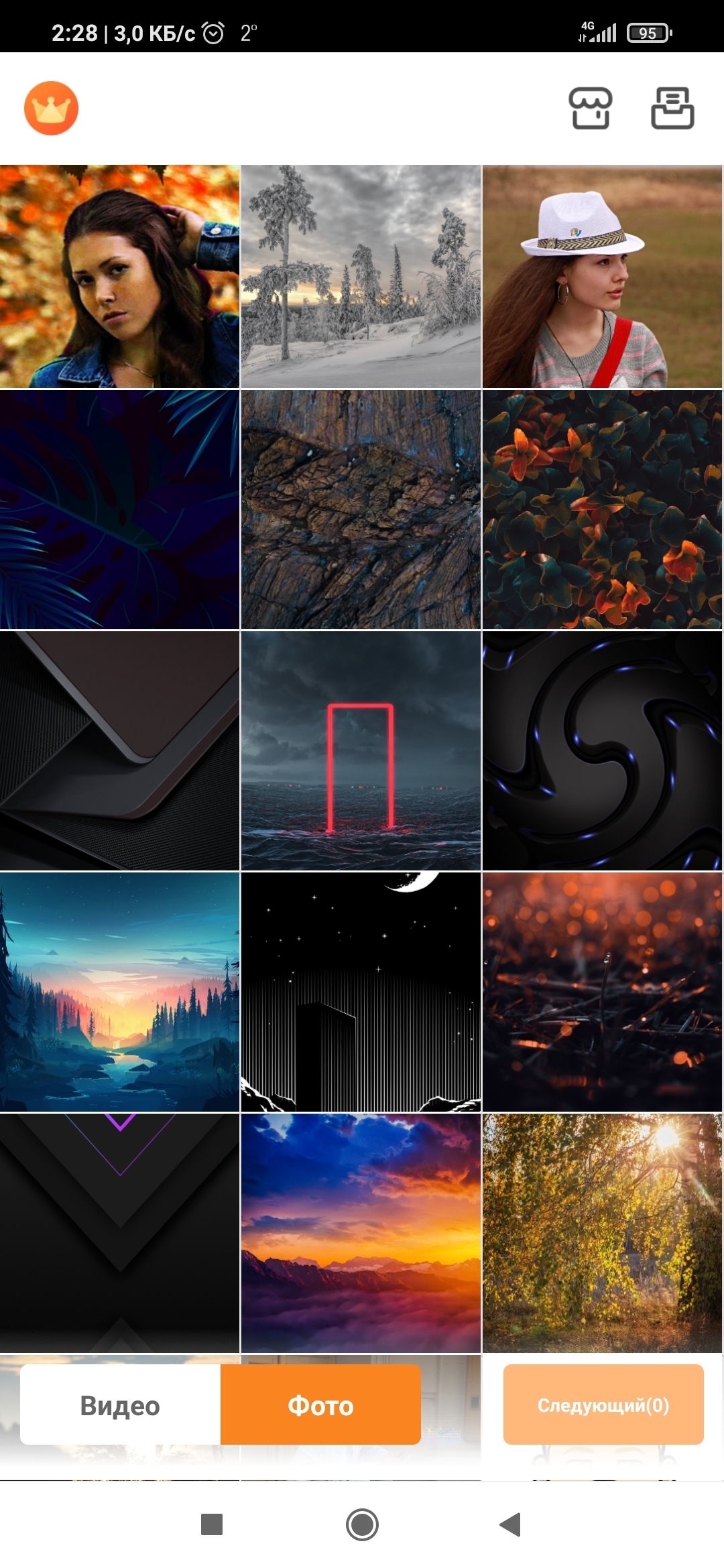Choose the girl in white hat photo
724x1568 pixels.
coord(603,276)
